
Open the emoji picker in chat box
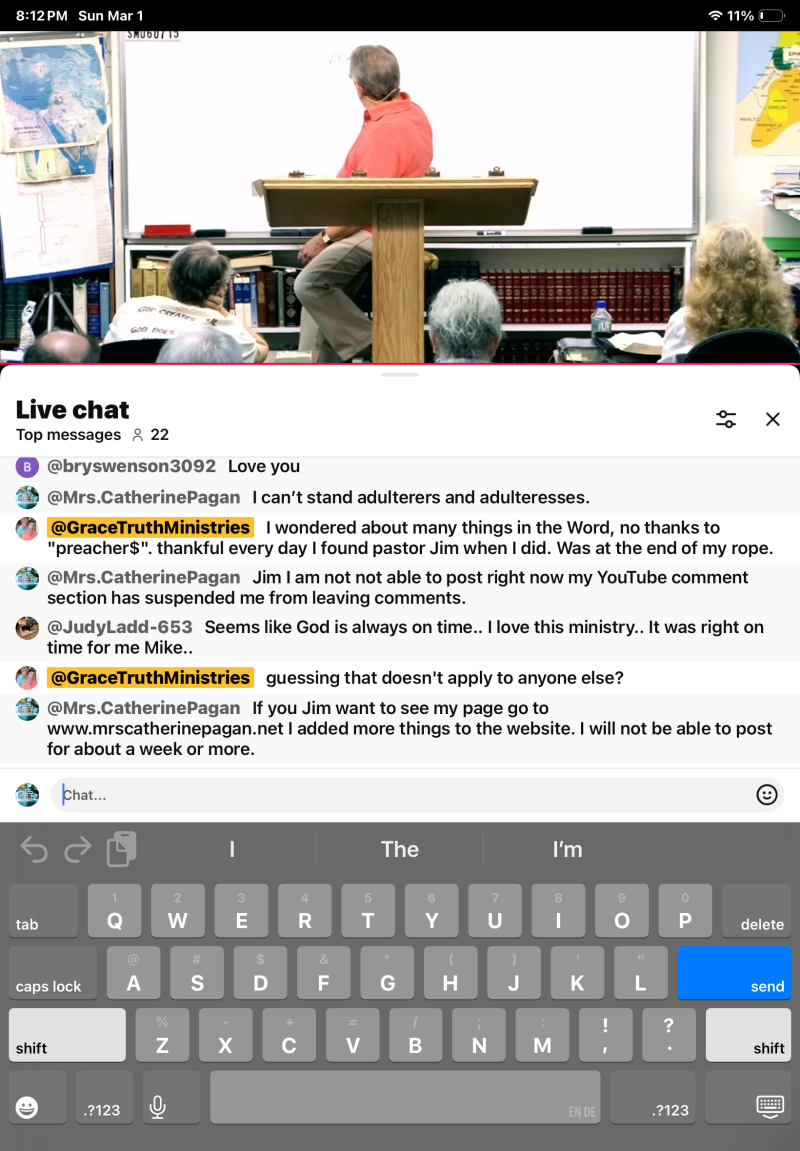(x=767, y=795)
